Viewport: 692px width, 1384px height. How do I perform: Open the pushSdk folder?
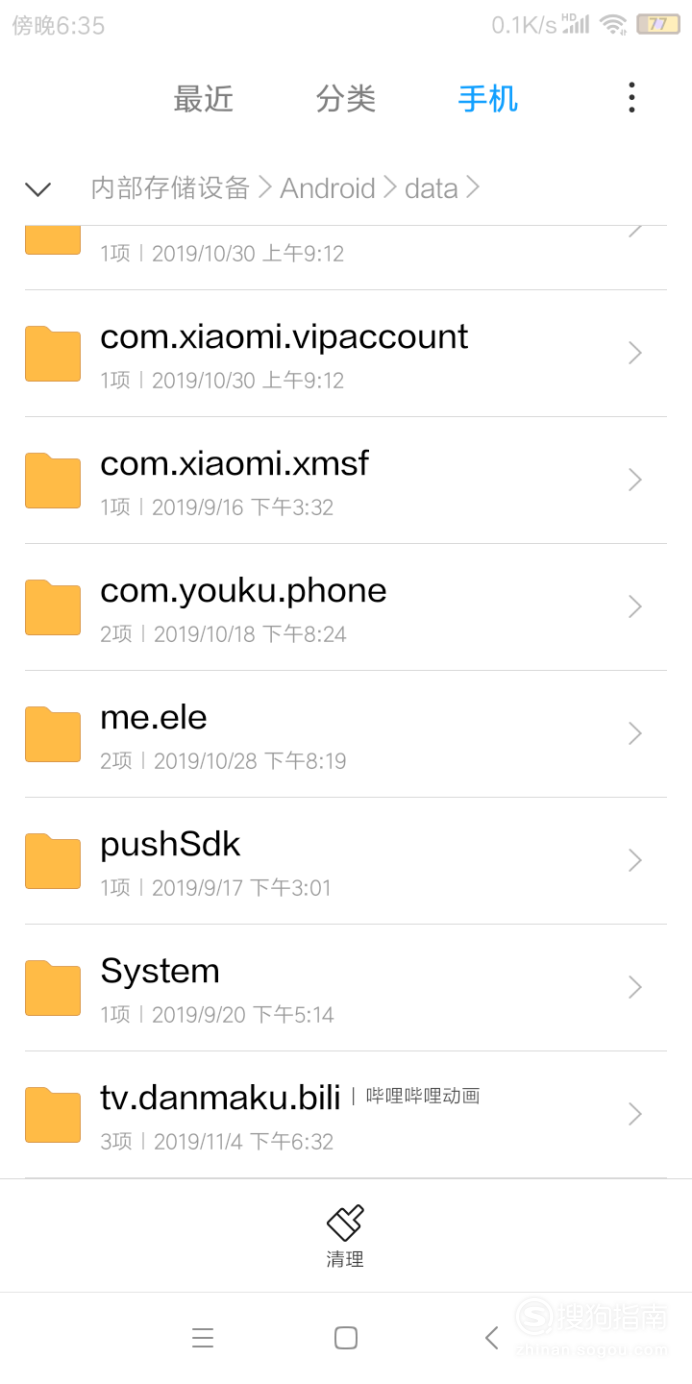[x=346, y=862]
